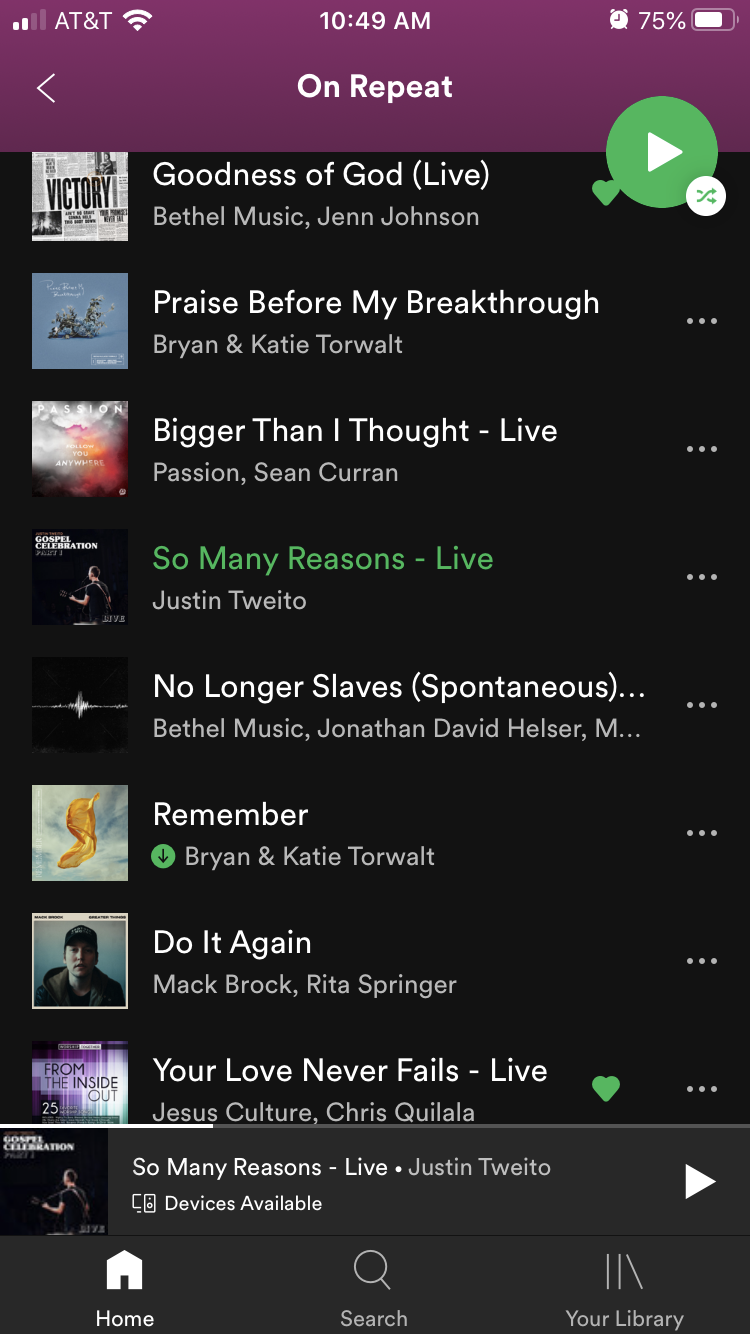Play Do It Again by Mack Brock
Image resolution: width=750 pixels, height=1334 pixels.
(x=304, y=961)
